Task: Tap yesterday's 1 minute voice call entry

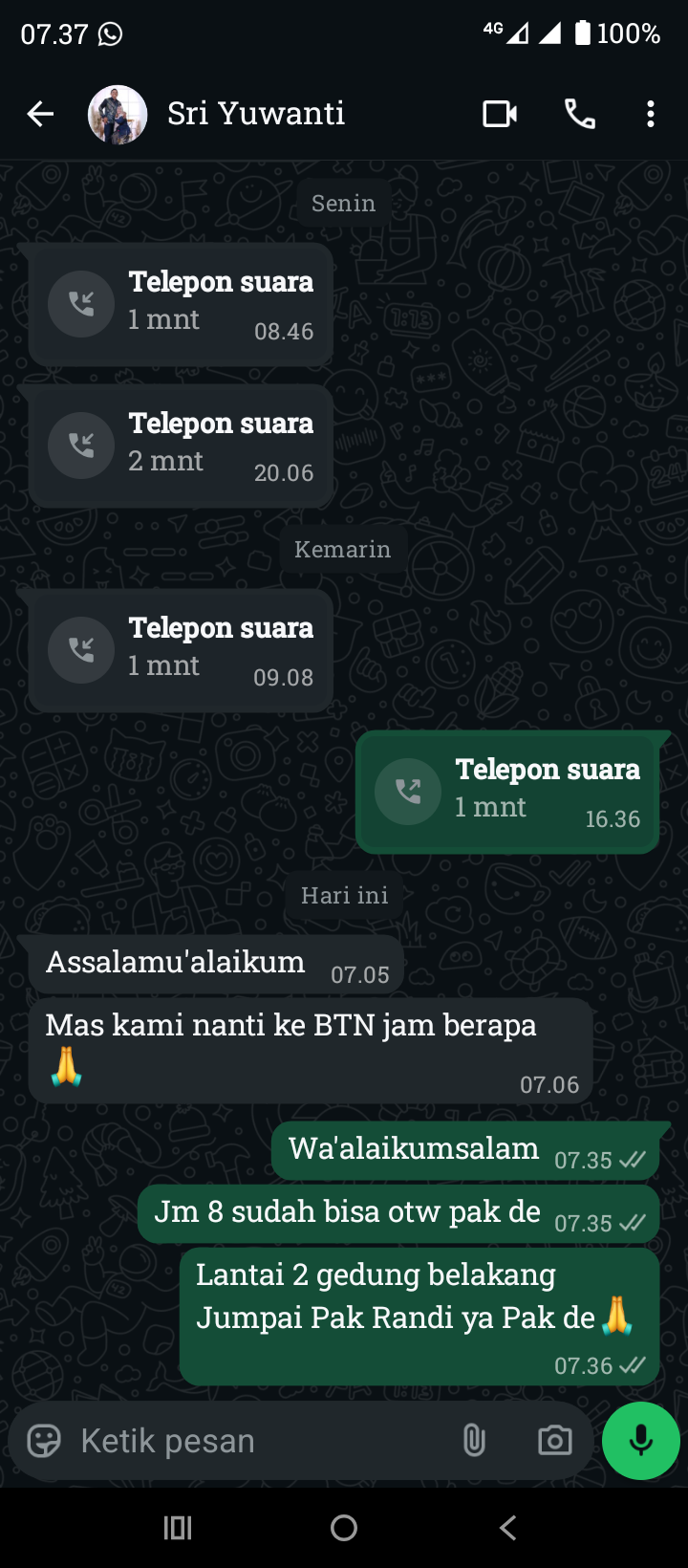Action: pyautogui.click(x=182, y=649)
